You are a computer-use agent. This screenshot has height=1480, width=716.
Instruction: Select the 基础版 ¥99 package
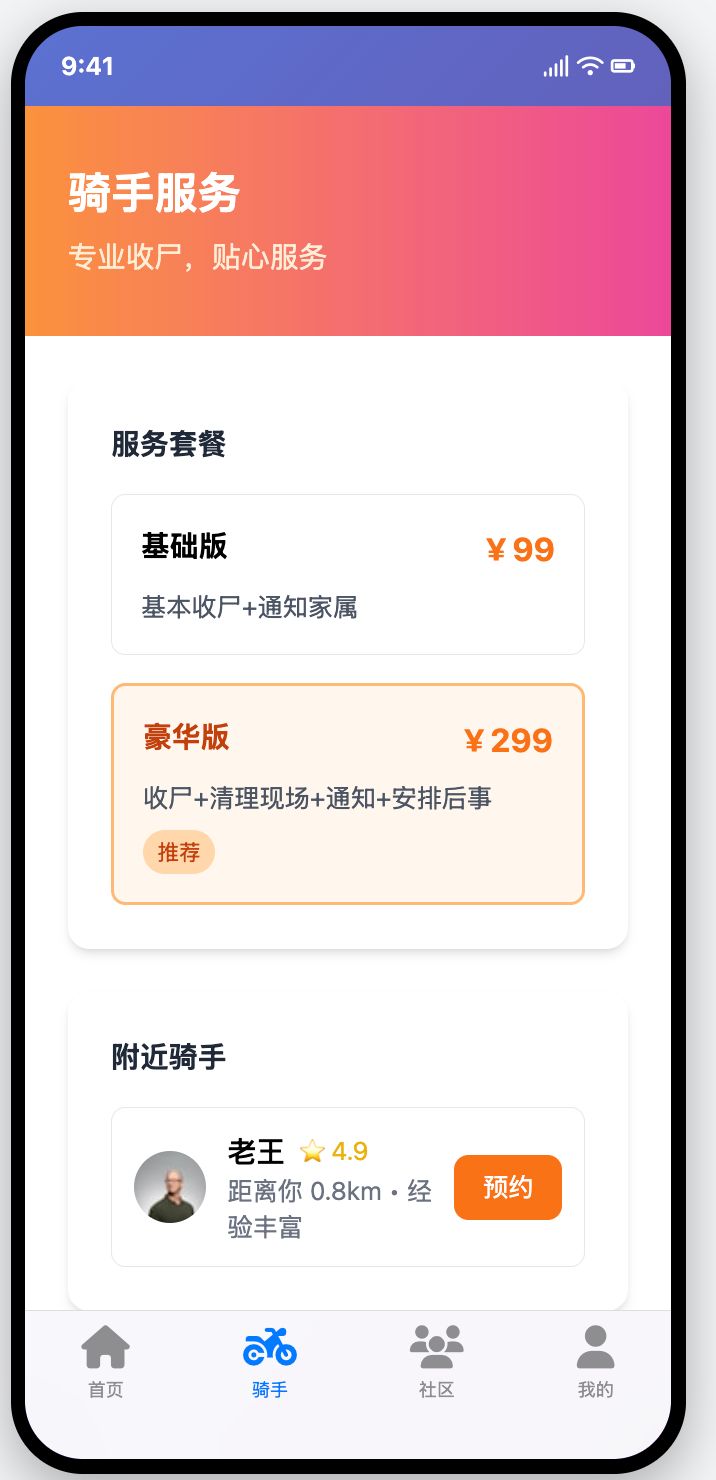[347, 574]
